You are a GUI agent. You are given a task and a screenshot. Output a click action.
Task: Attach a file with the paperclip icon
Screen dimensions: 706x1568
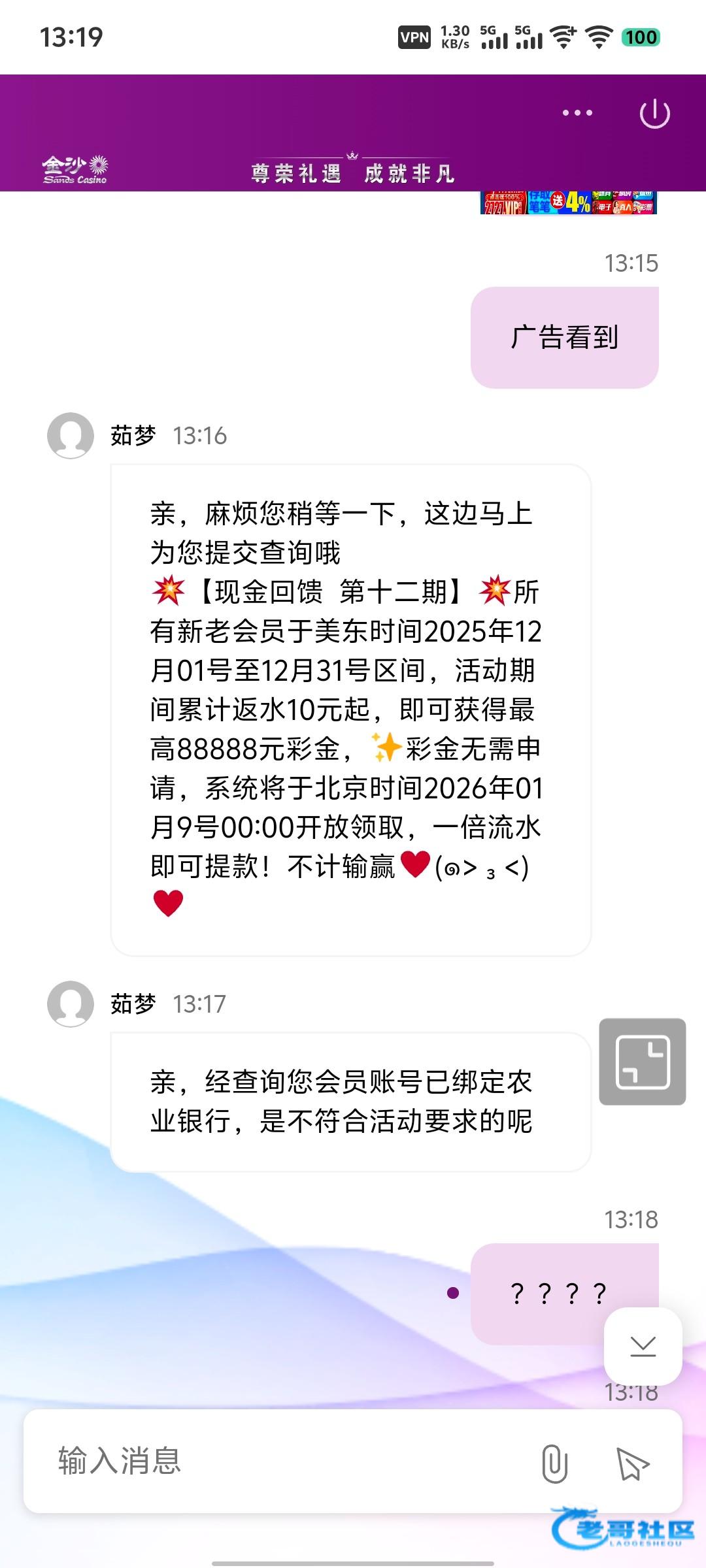tap(554, 1462)
